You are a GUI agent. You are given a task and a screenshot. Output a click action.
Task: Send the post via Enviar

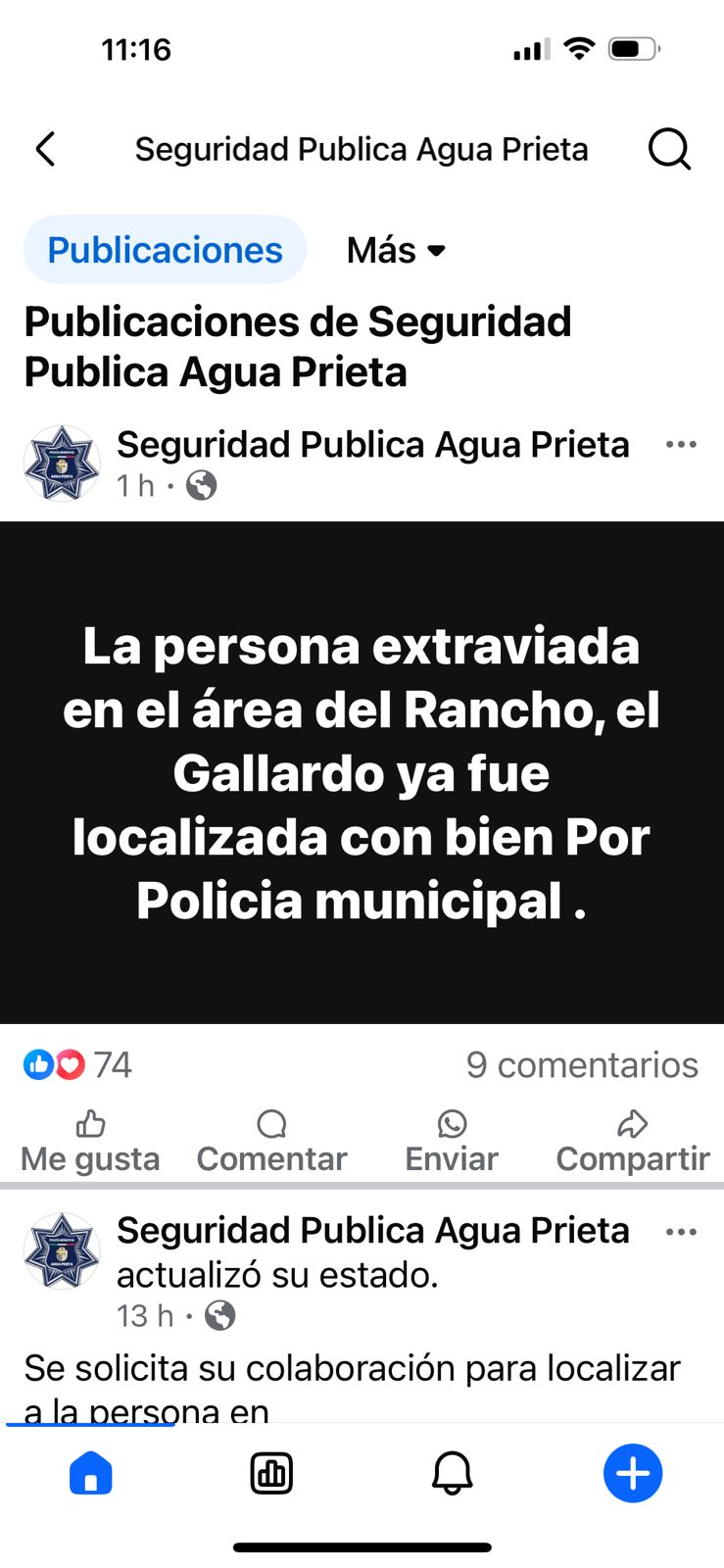(x=452, y=1142)
